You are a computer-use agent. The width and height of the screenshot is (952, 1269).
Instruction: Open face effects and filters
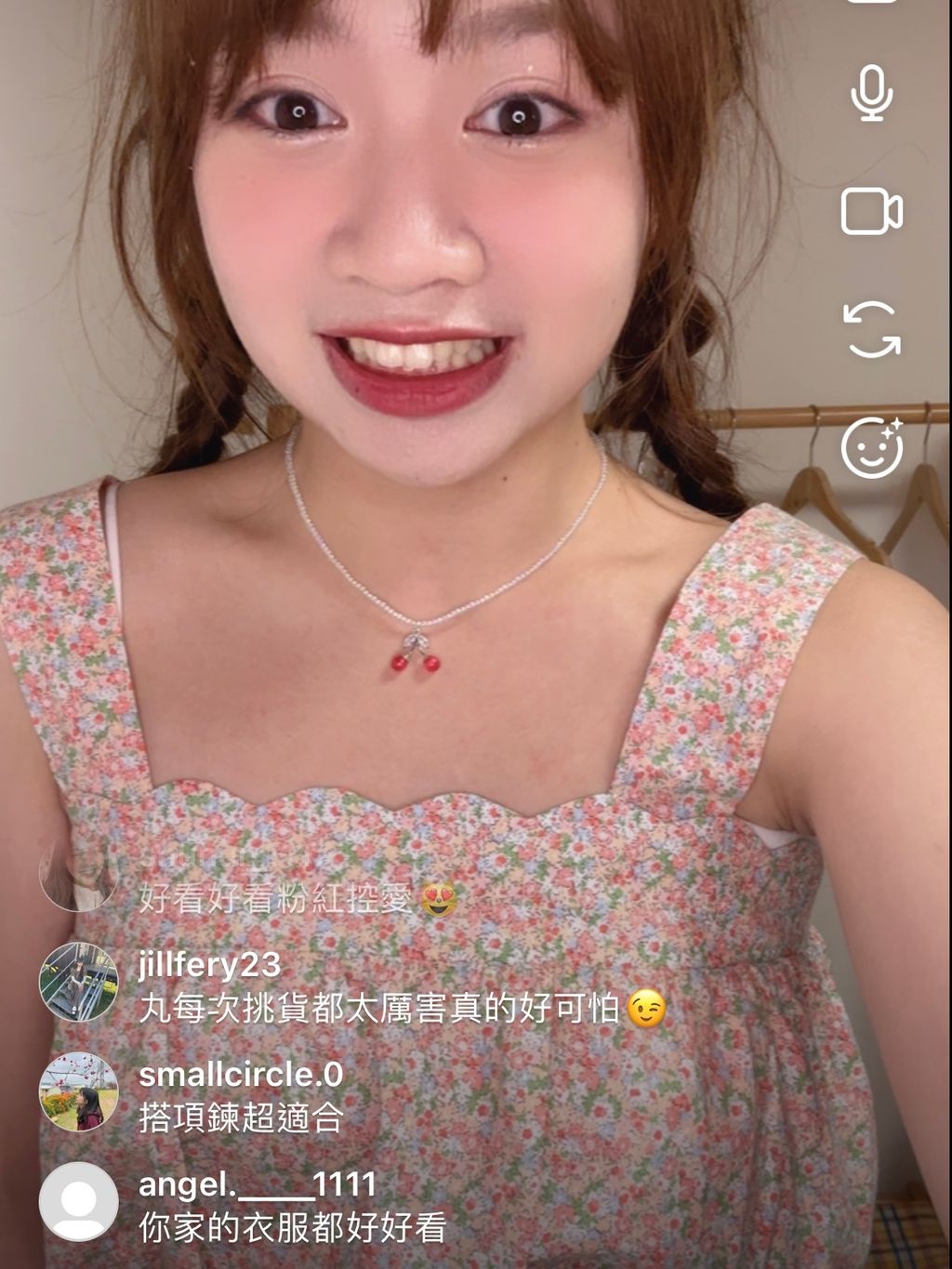(x=871, y=448)
